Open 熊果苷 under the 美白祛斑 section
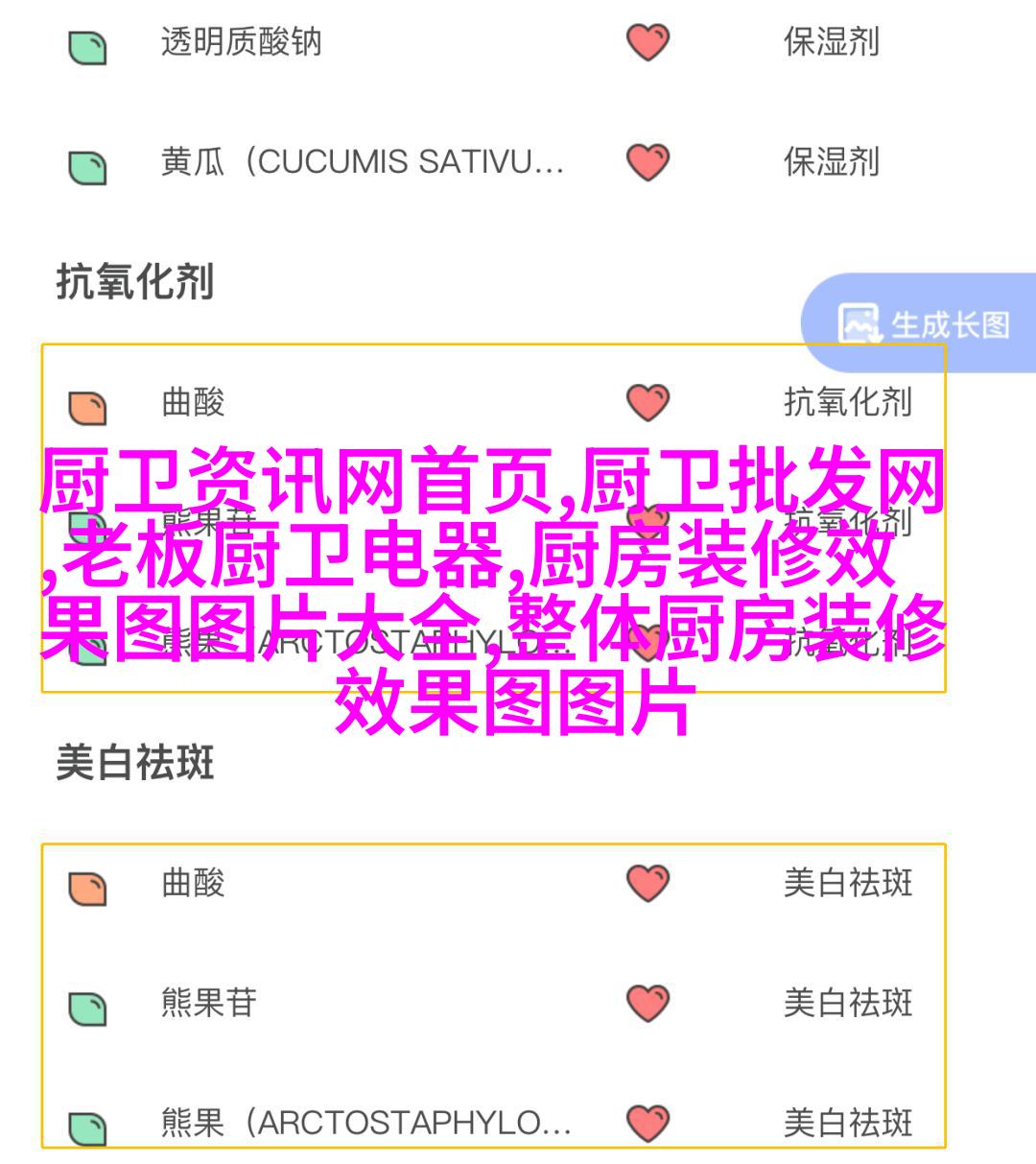The height and width of the screenshot is (1164, 1036). coord(208,1003)
